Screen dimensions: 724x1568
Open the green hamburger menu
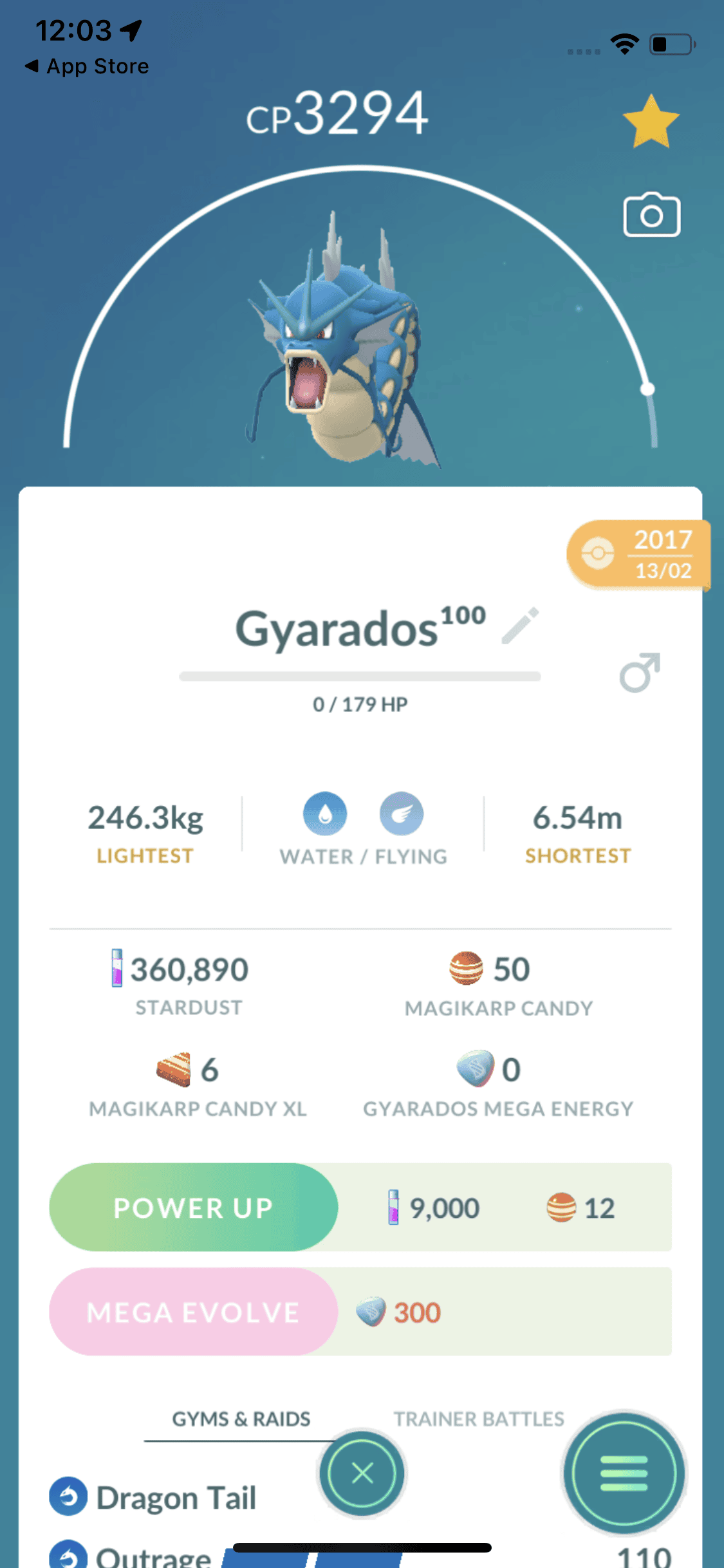[624, 1473]
